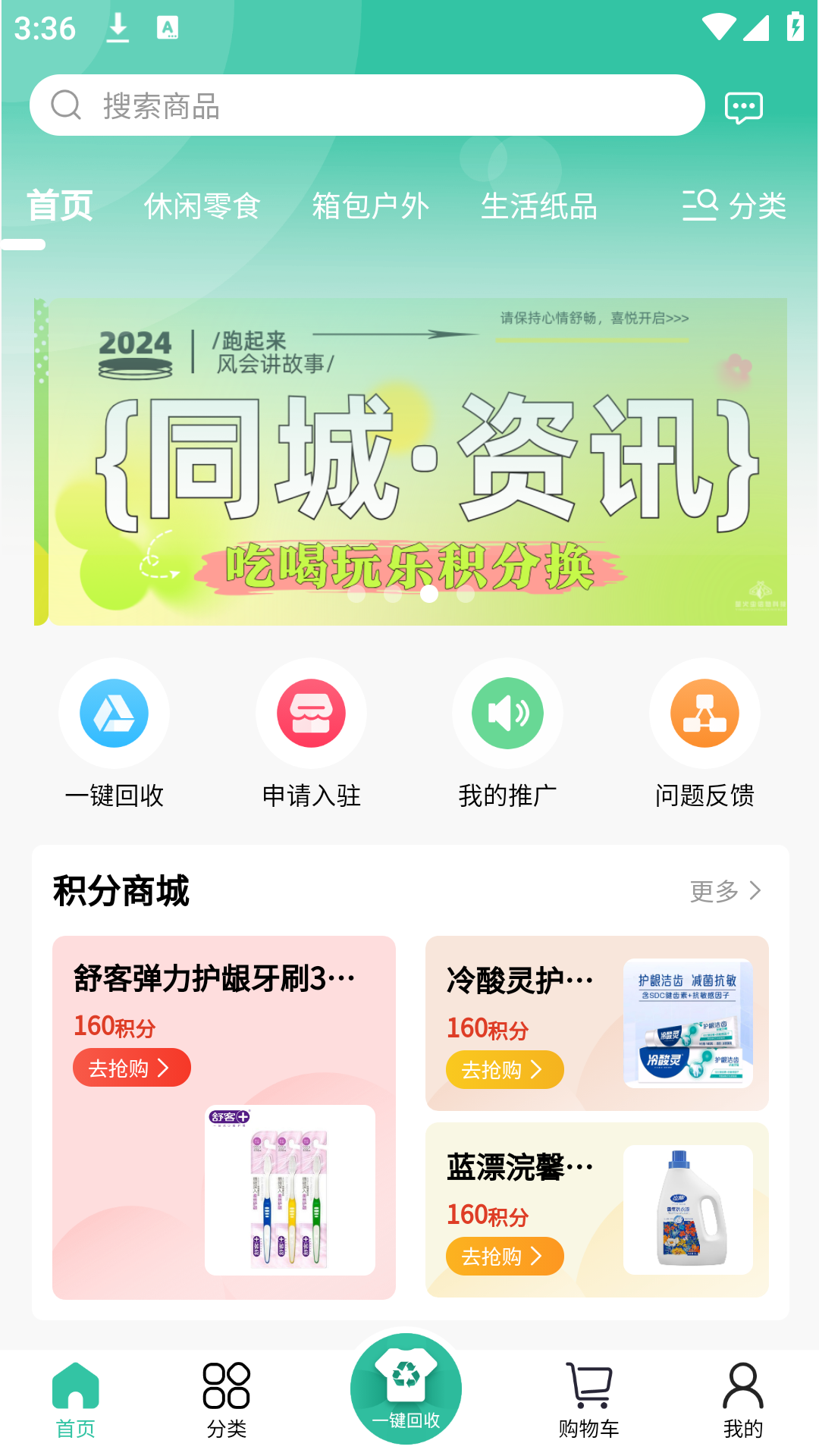
Task: Go to the 我的 bottom tab
Action: click(742, 1399)
